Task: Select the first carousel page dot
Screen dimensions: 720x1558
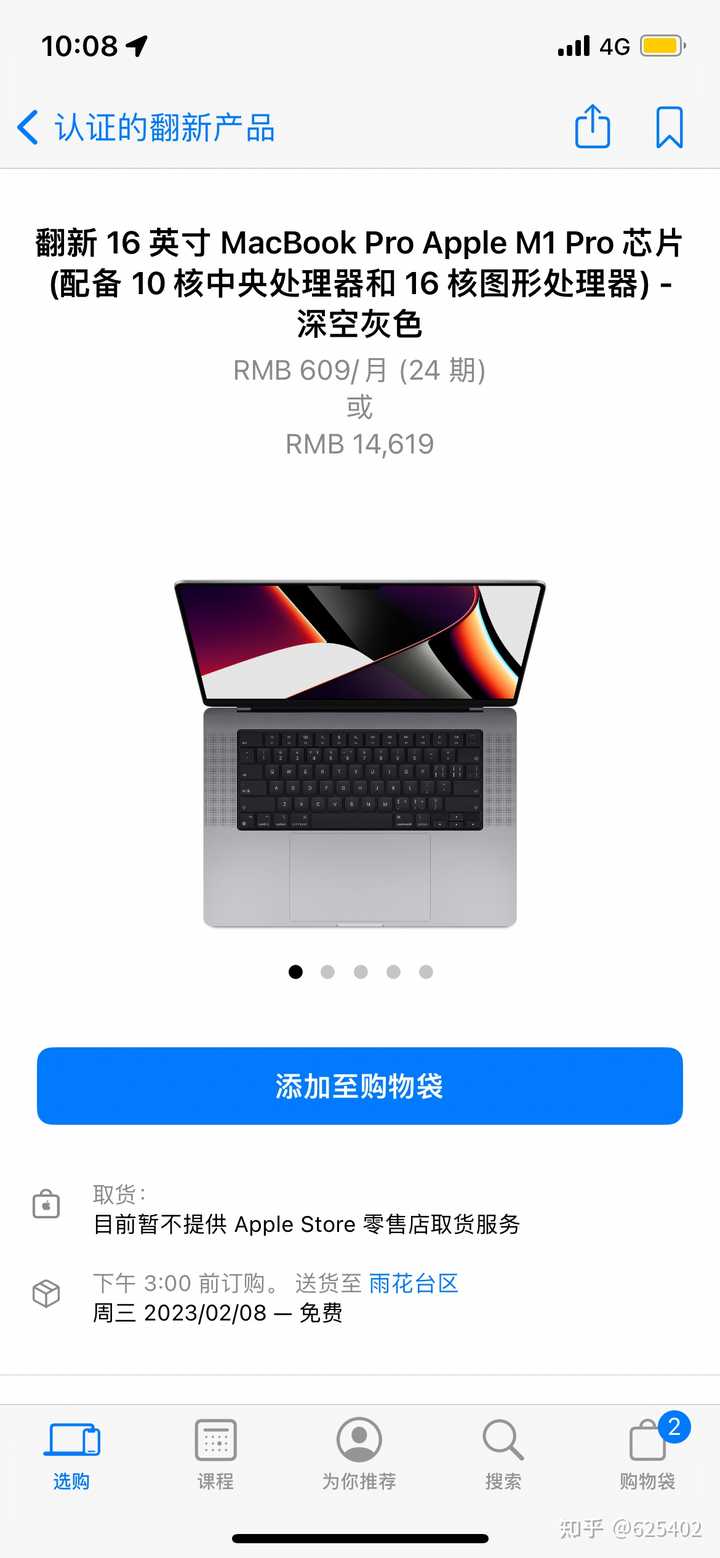Action: coord(295,971)
